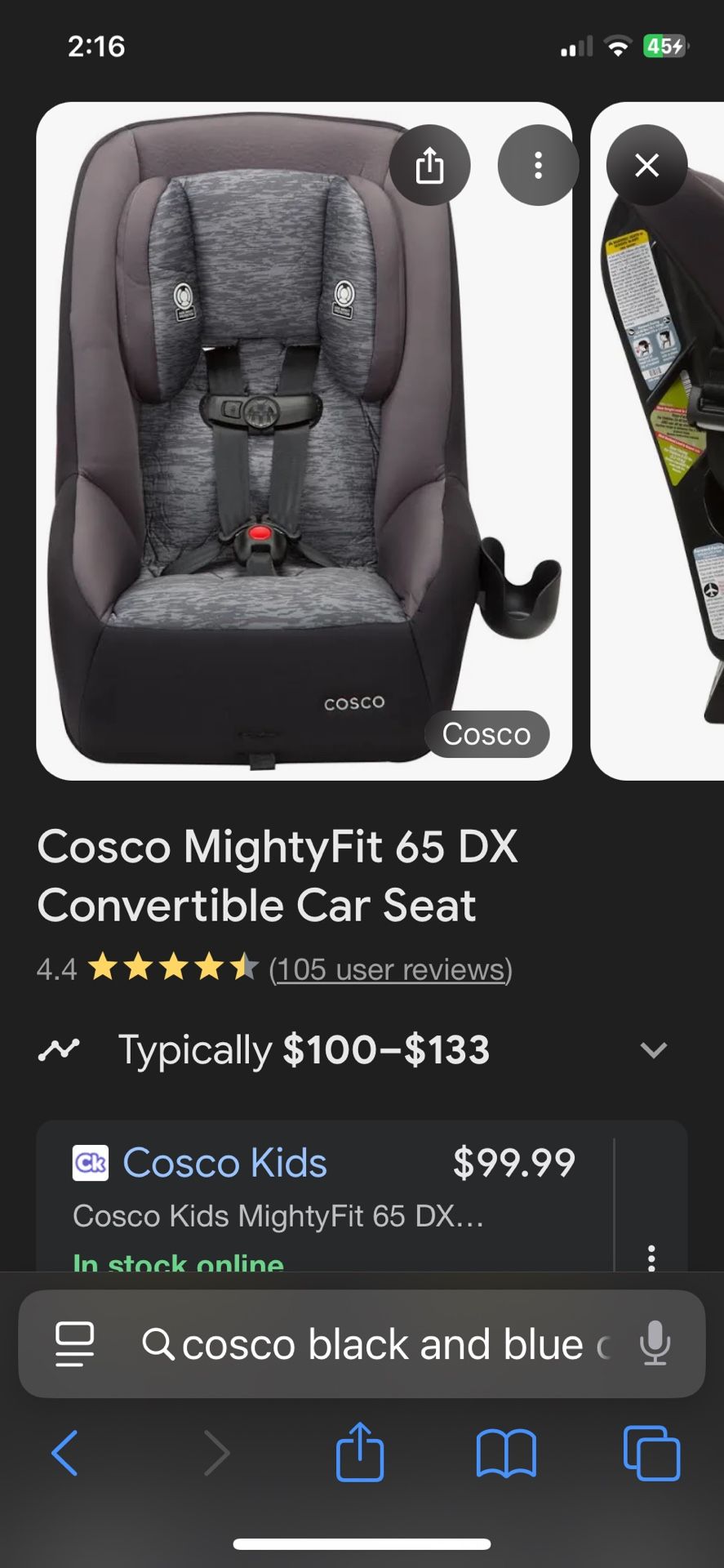The width and height of the screenshot is (724, 1568).
Task: Open the page settings menu in the address bar
Action: click(x=74, y=1345)
